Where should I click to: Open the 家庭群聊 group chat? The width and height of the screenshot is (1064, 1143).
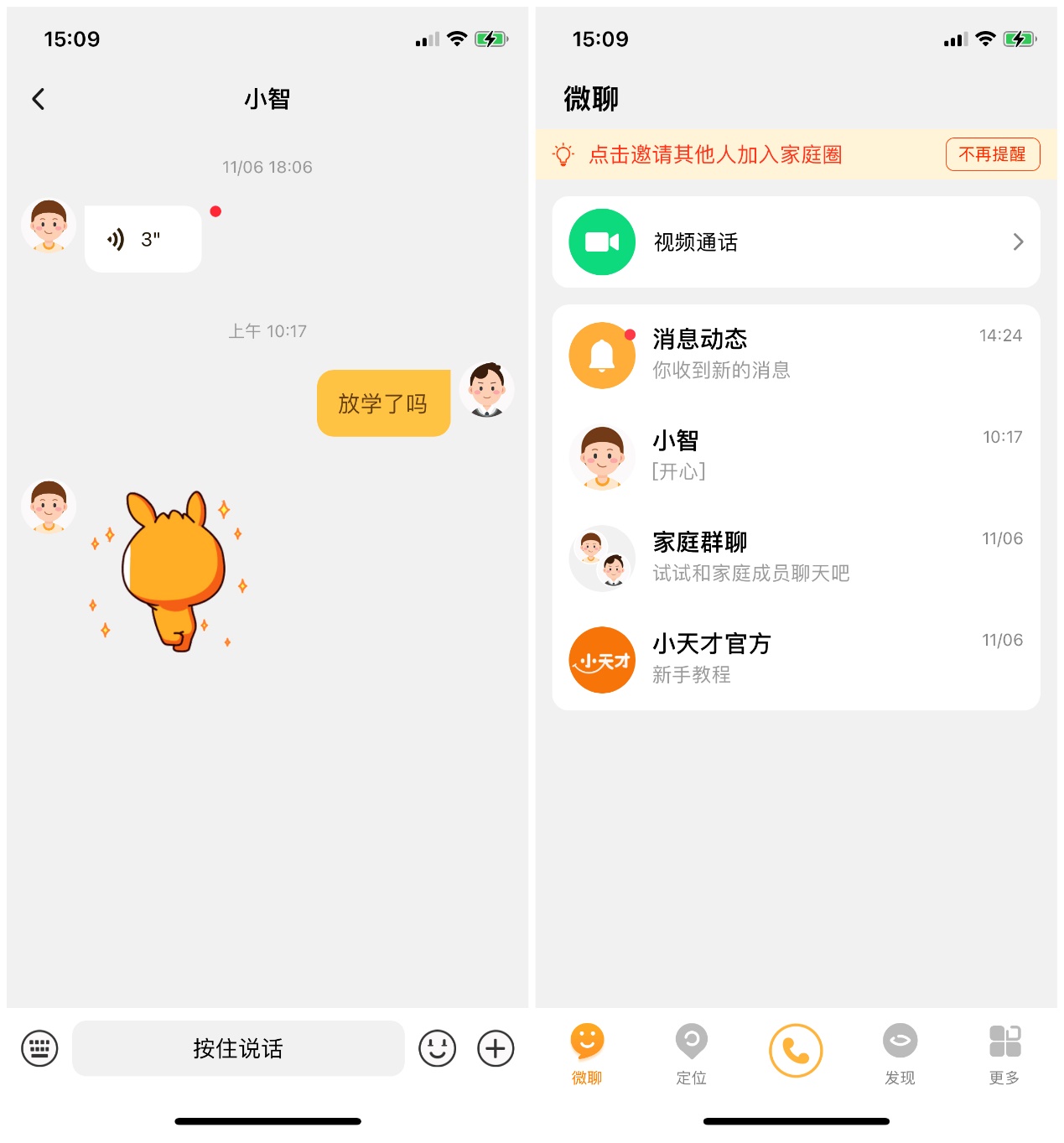click(x=797, y=557)
